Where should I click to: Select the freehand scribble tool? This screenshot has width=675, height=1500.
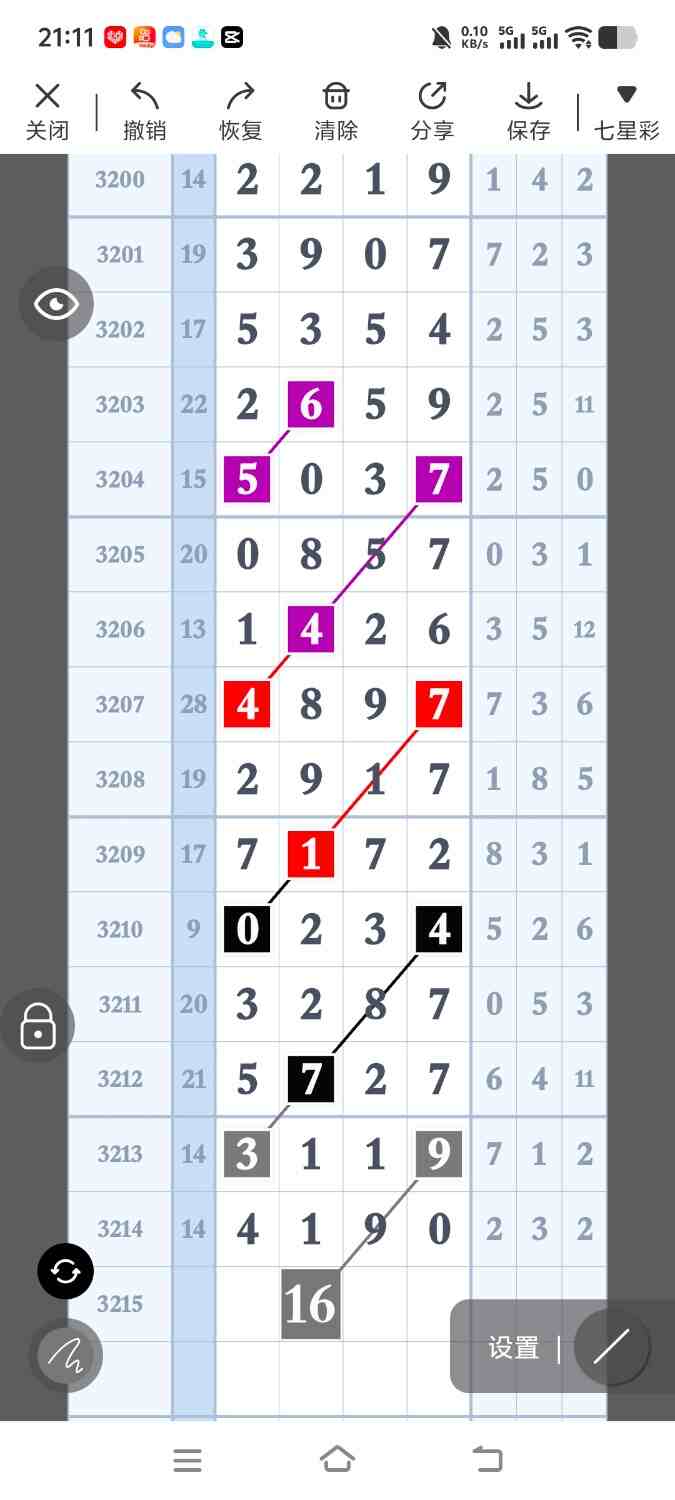pyautogui.click(x=66, y=1355)
